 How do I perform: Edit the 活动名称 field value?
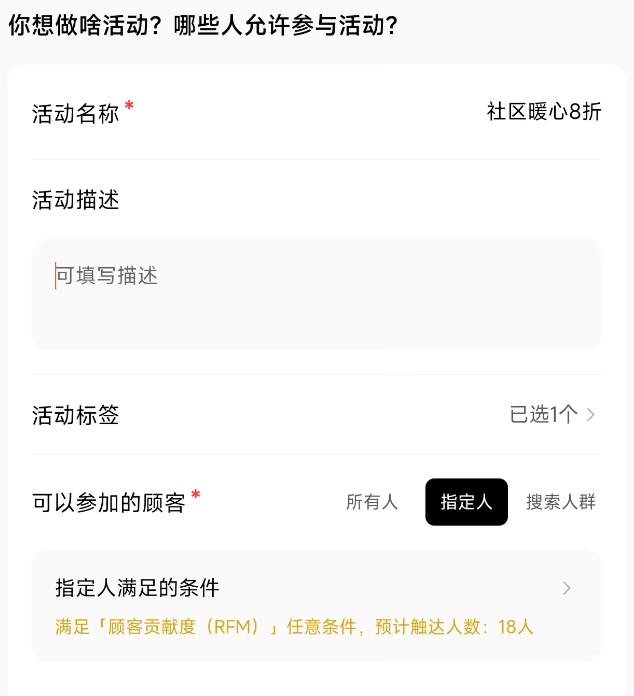(543, 112)
